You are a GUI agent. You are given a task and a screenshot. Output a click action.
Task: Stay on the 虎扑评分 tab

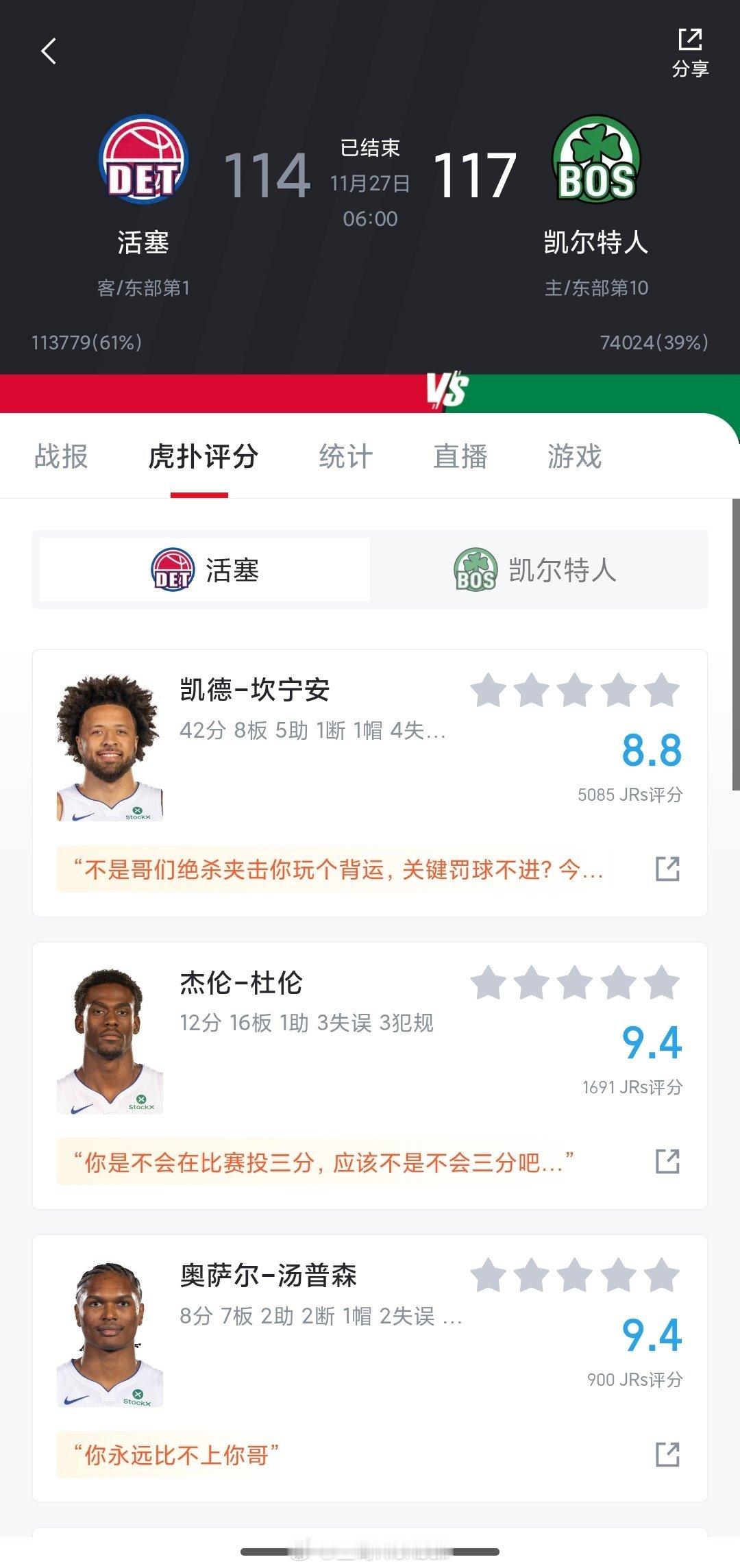[201, 456]
